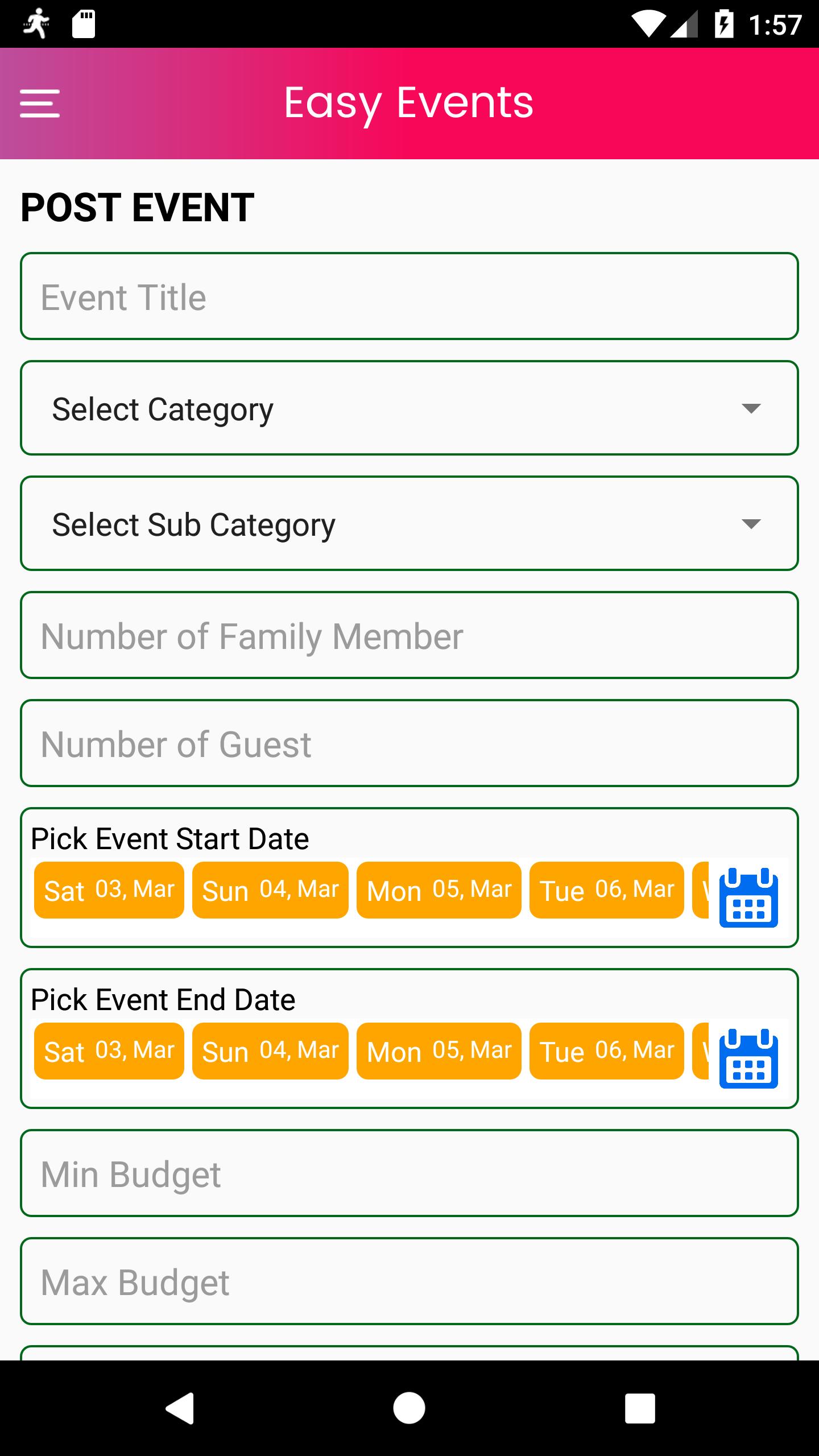Tap the SIM card status icon
The height and width of the screenshot is (1456, 819).
click(84, 24)
